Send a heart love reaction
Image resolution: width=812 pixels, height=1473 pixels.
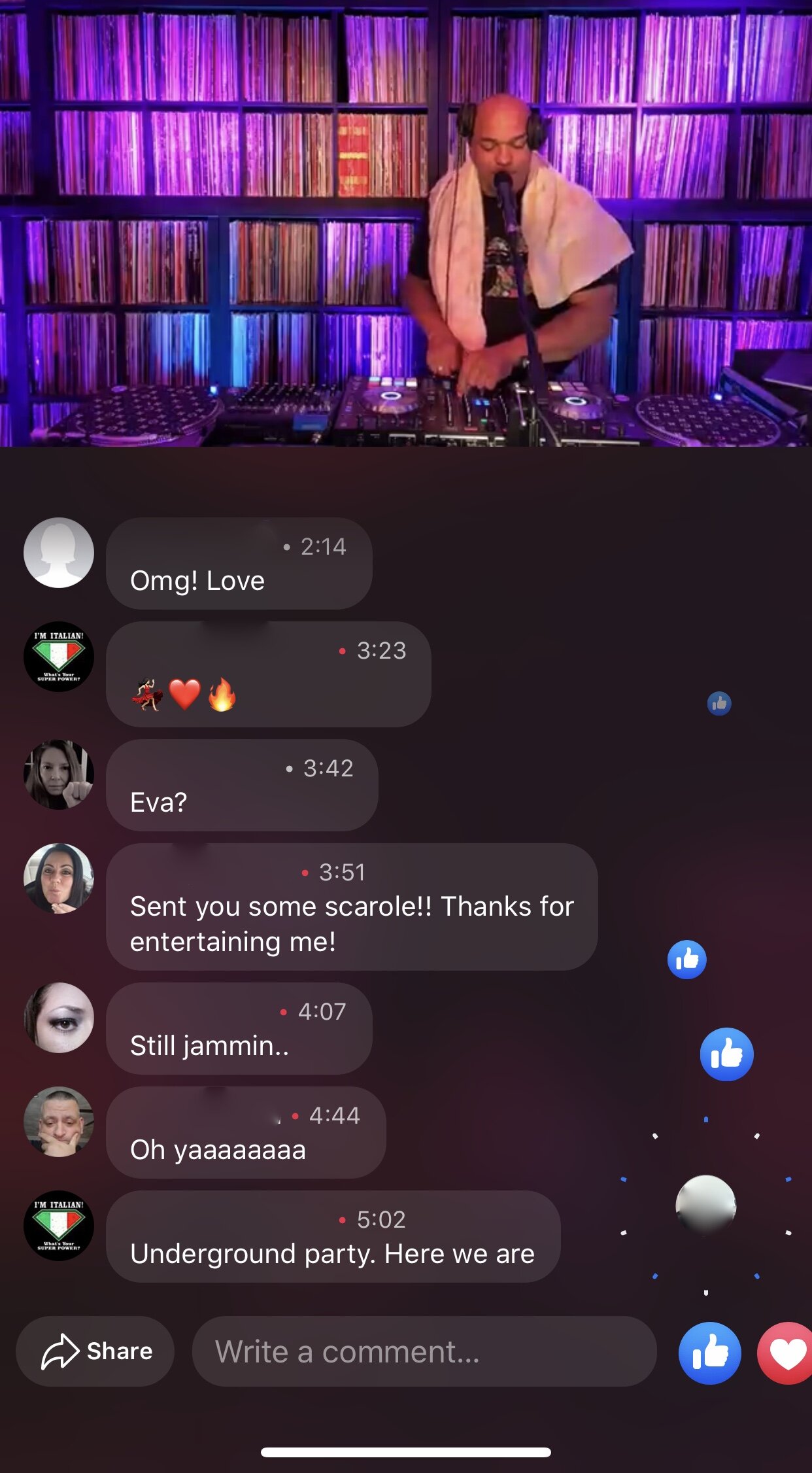(x=786, y=1353)
